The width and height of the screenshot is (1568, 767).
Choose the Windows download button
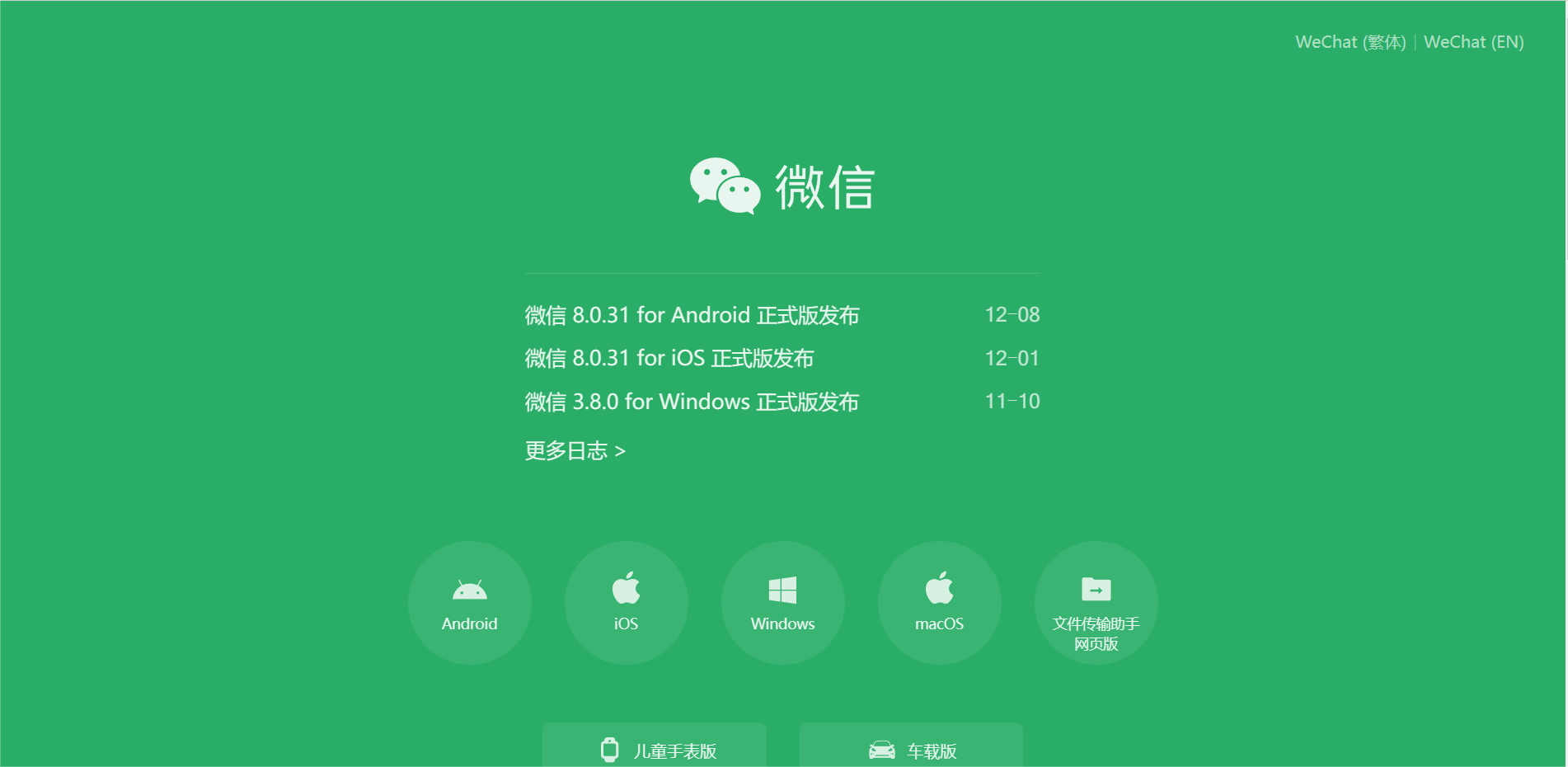782,603
